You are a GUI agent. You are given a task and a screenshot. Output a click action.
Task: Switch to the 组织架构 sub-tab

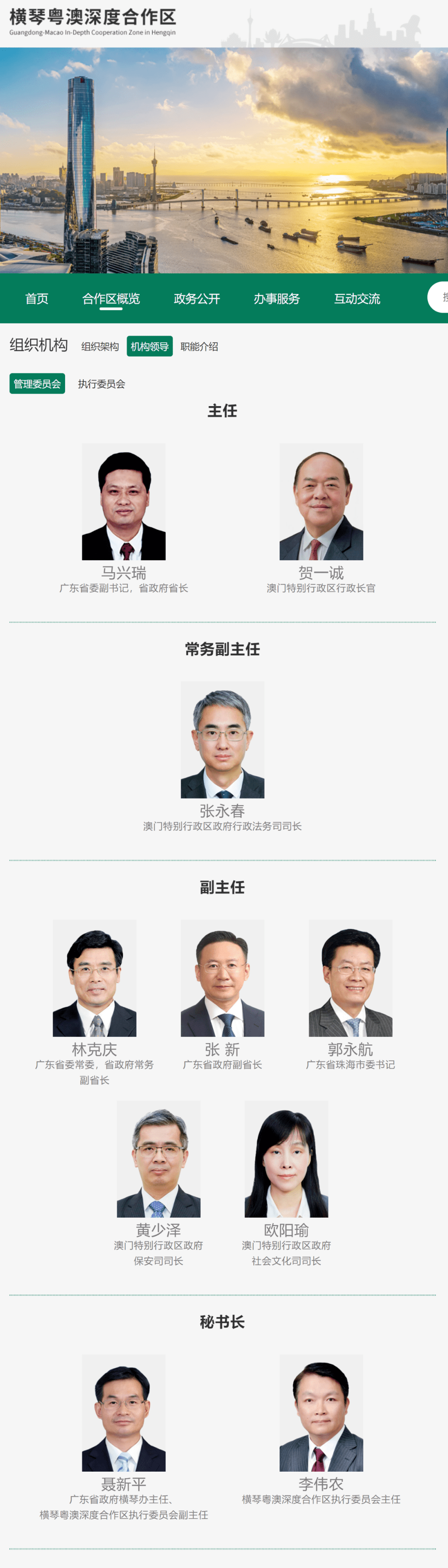[x=100, y=346]
